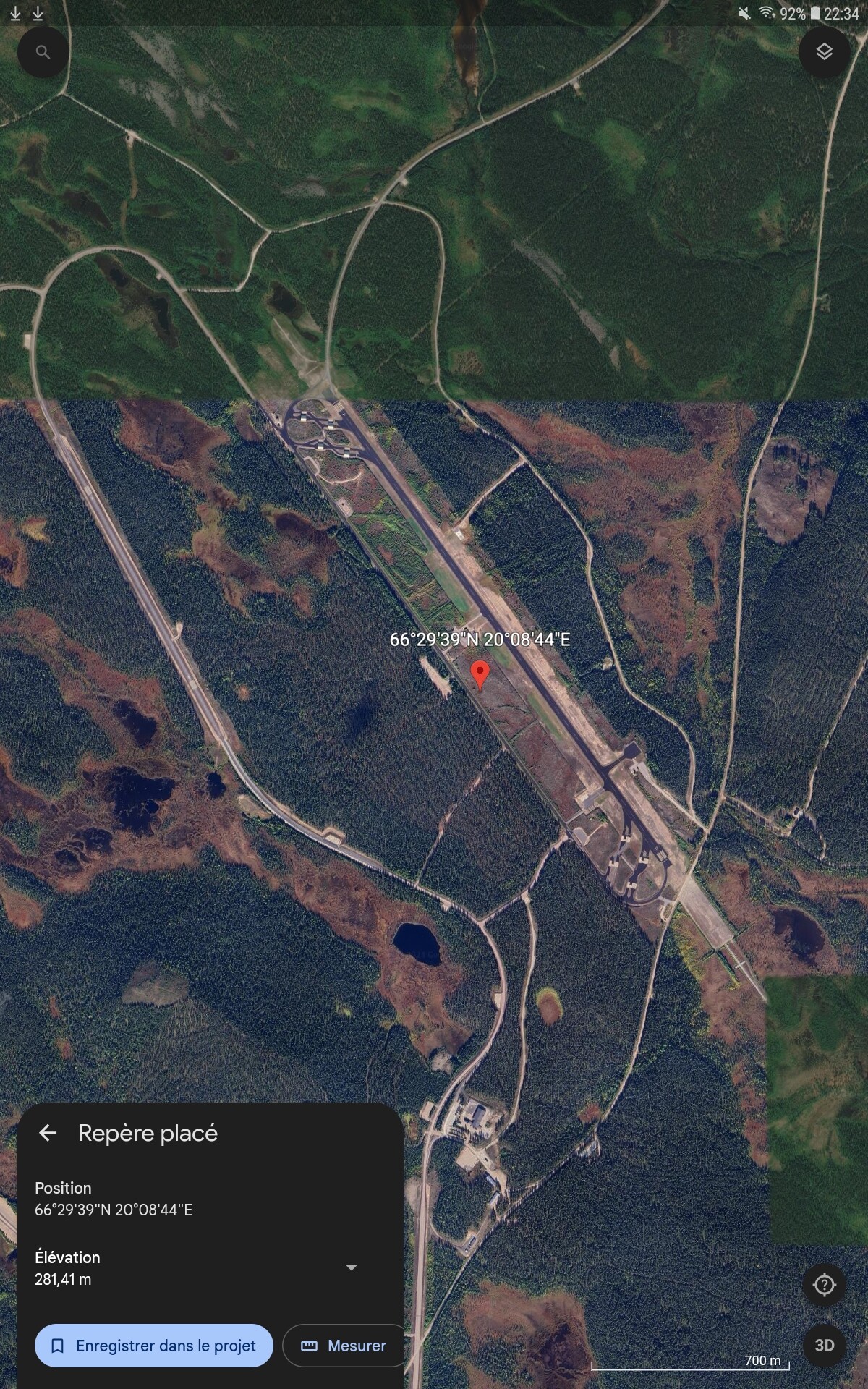868x1389 pixels.
Task: Tap Enregistrer dans le projet
Action: [154, 1346]
